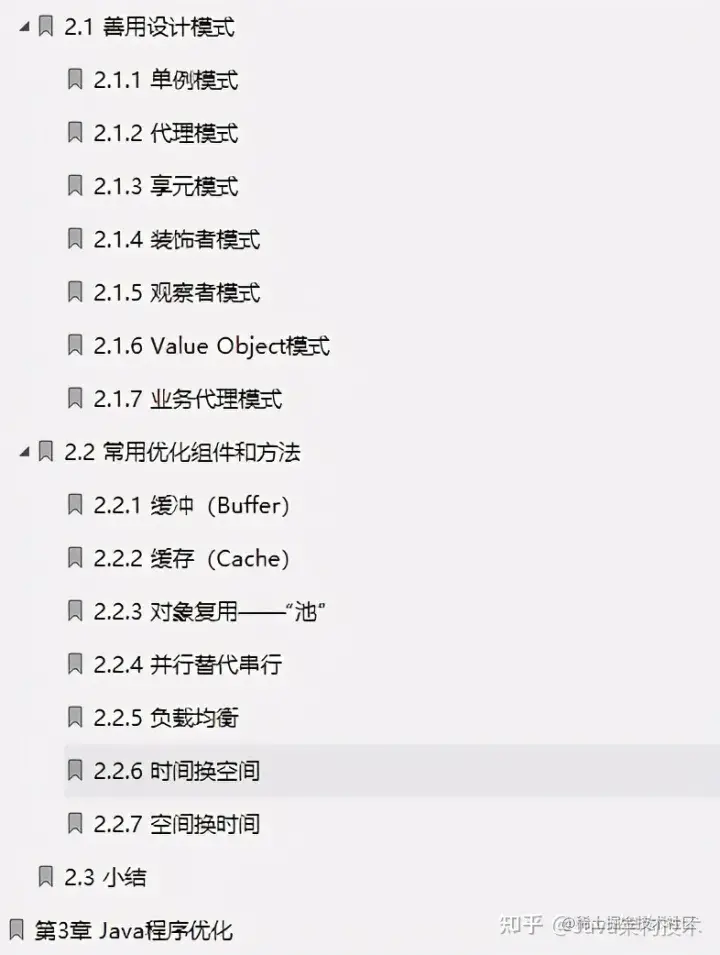Collapse the 2.1 善用设计模式 section
The height and width of the screenshot is (955, 720).
(x=24, y=27)
